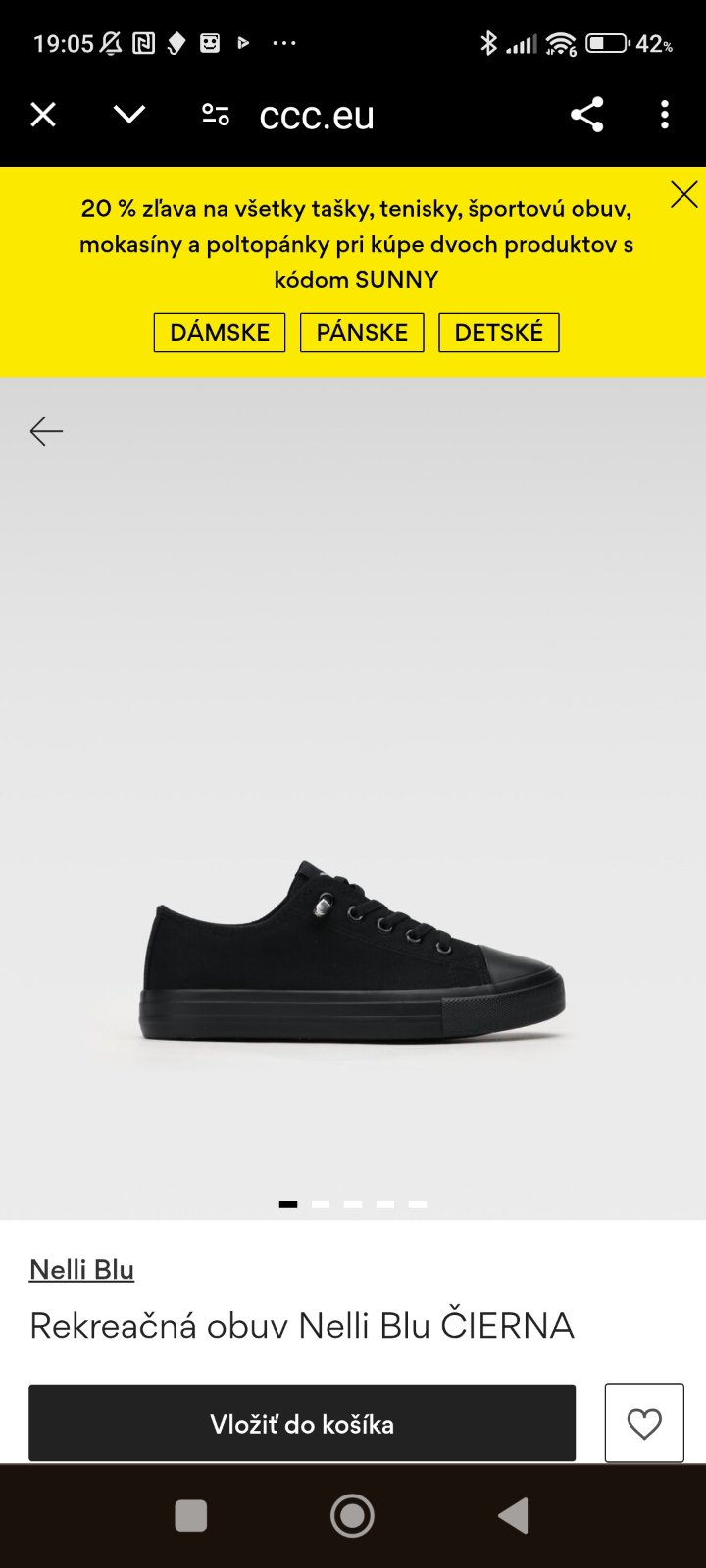This screenshot has height=1568, width=706.
Task: Open the Nelli Blu brand link
Action: coord(81,1269)
